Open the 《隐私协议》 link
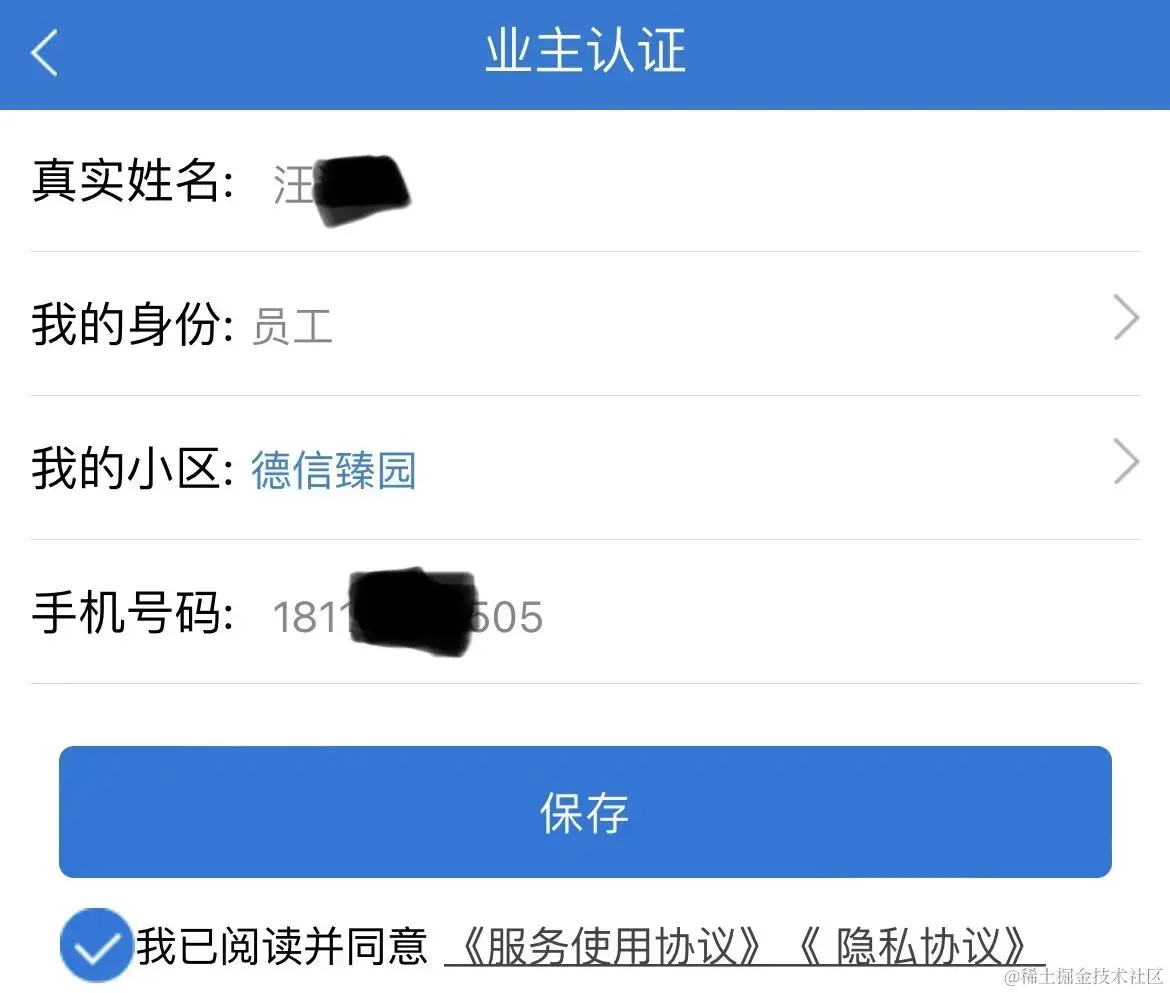Image resolution: width=1170 pixels, height=993 pixels. 915,945
